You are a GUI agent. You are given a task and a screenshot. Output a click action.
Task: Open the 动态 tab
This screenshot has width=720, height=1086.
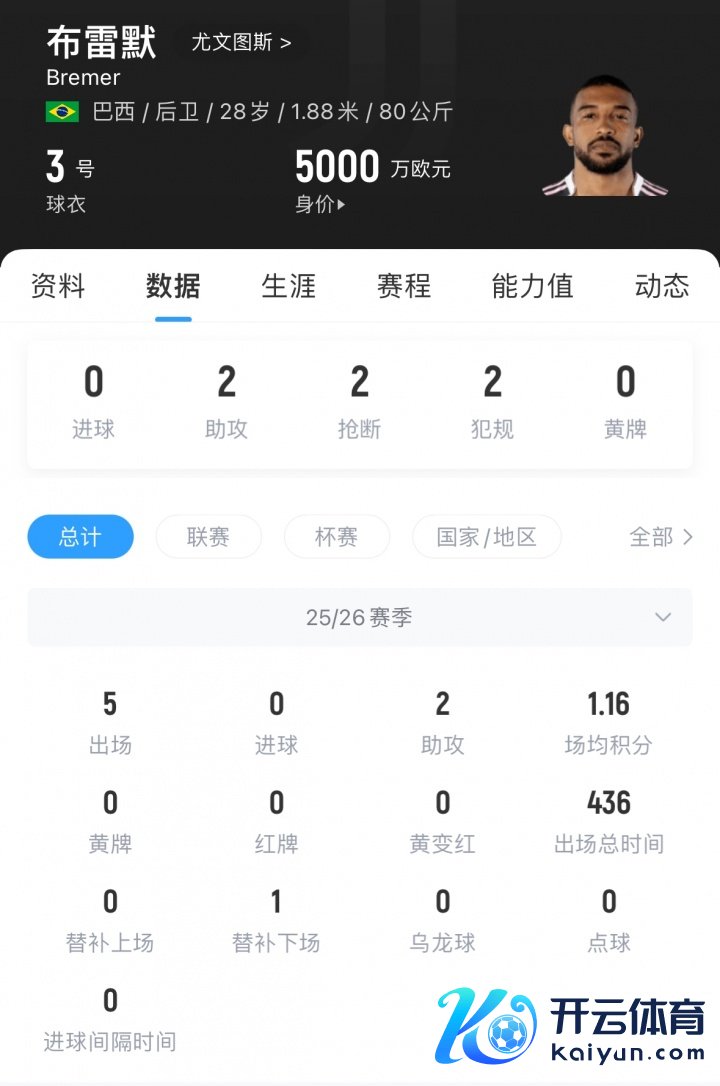pyautogui.click(x=661, y=286)
